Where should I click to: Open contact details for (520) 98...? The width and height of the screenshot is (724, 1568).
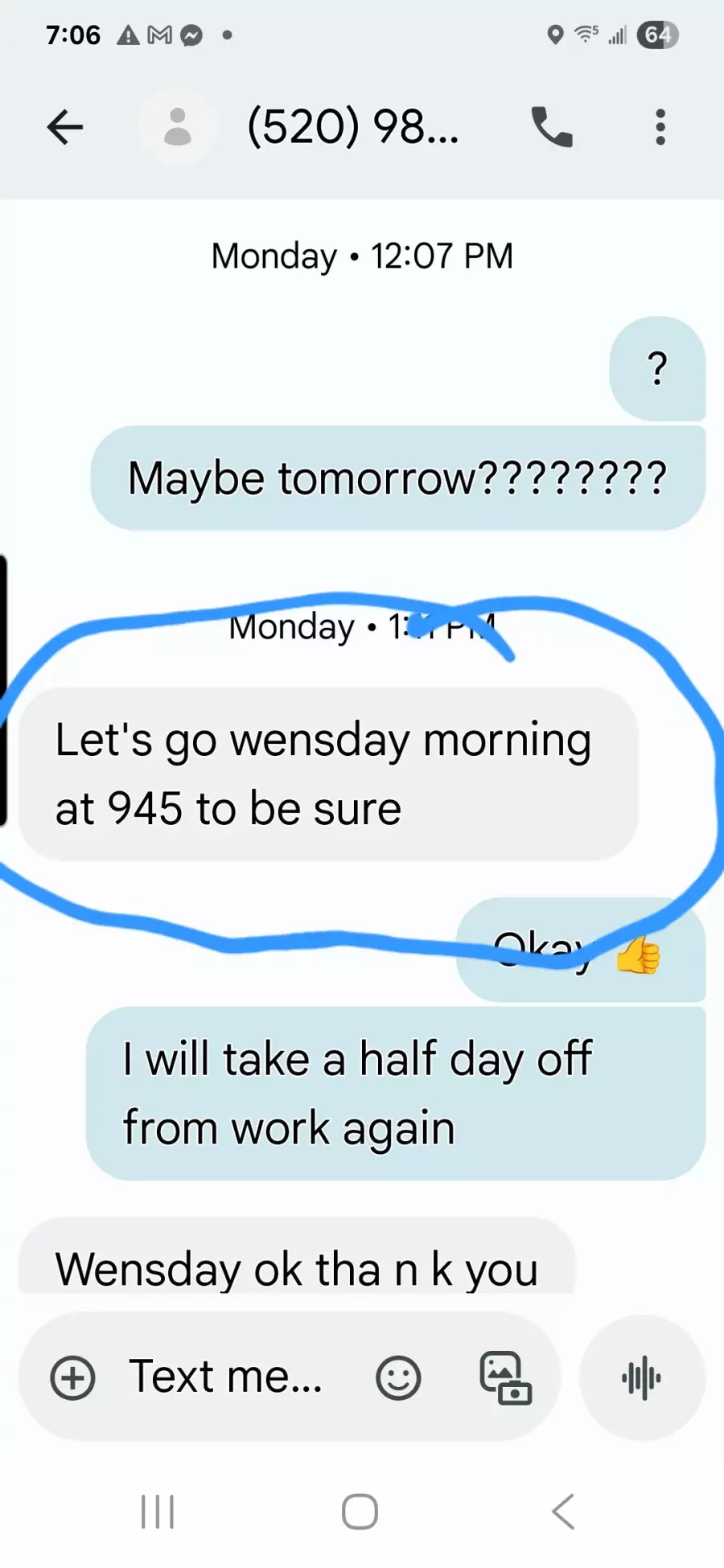pos(352,127)
